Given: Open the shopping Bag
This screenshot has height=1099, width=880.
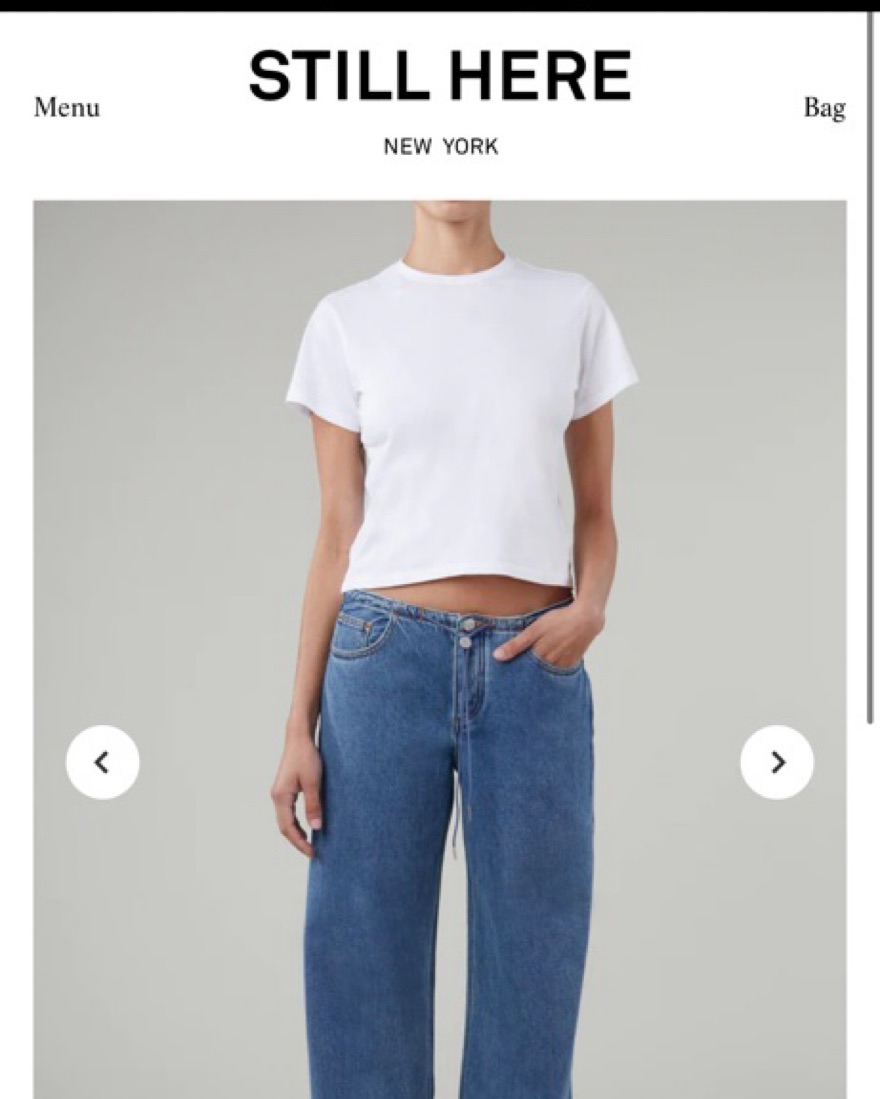Looking at the screenshot, I should 824,108.
